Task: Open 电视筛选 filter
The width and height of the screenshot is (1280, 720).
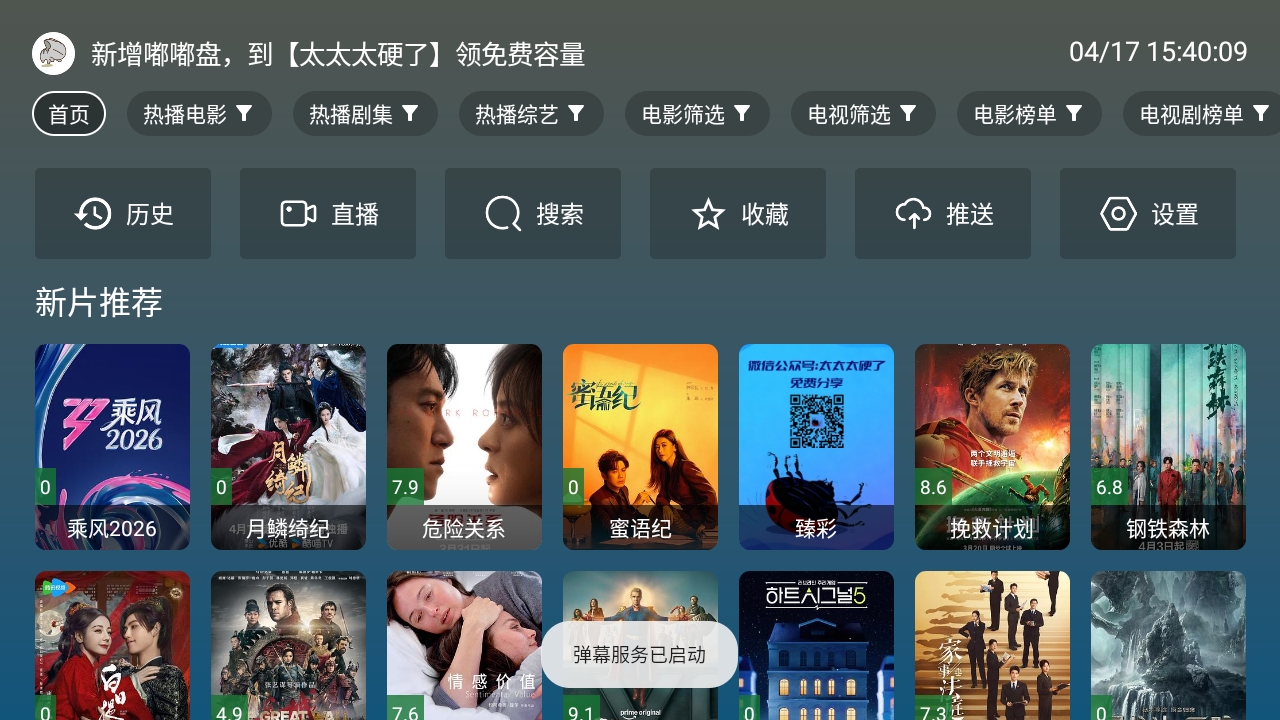Action: 863,114
